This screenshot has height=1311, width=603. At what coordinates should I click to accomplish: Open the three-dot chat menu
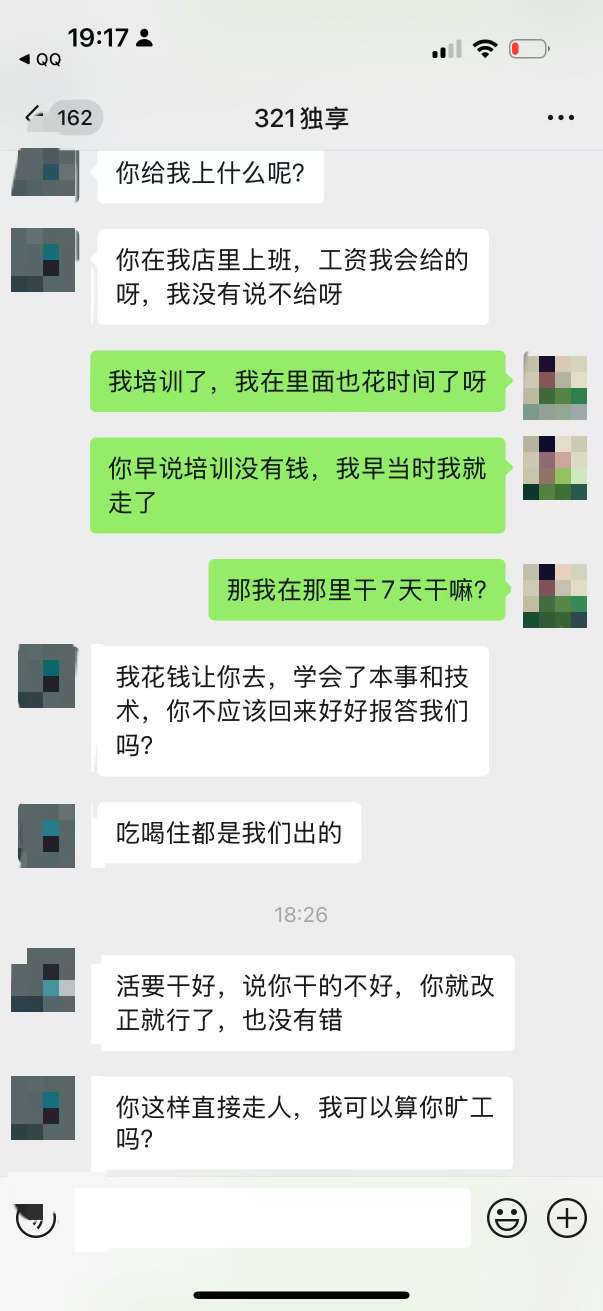pos(561,118)
